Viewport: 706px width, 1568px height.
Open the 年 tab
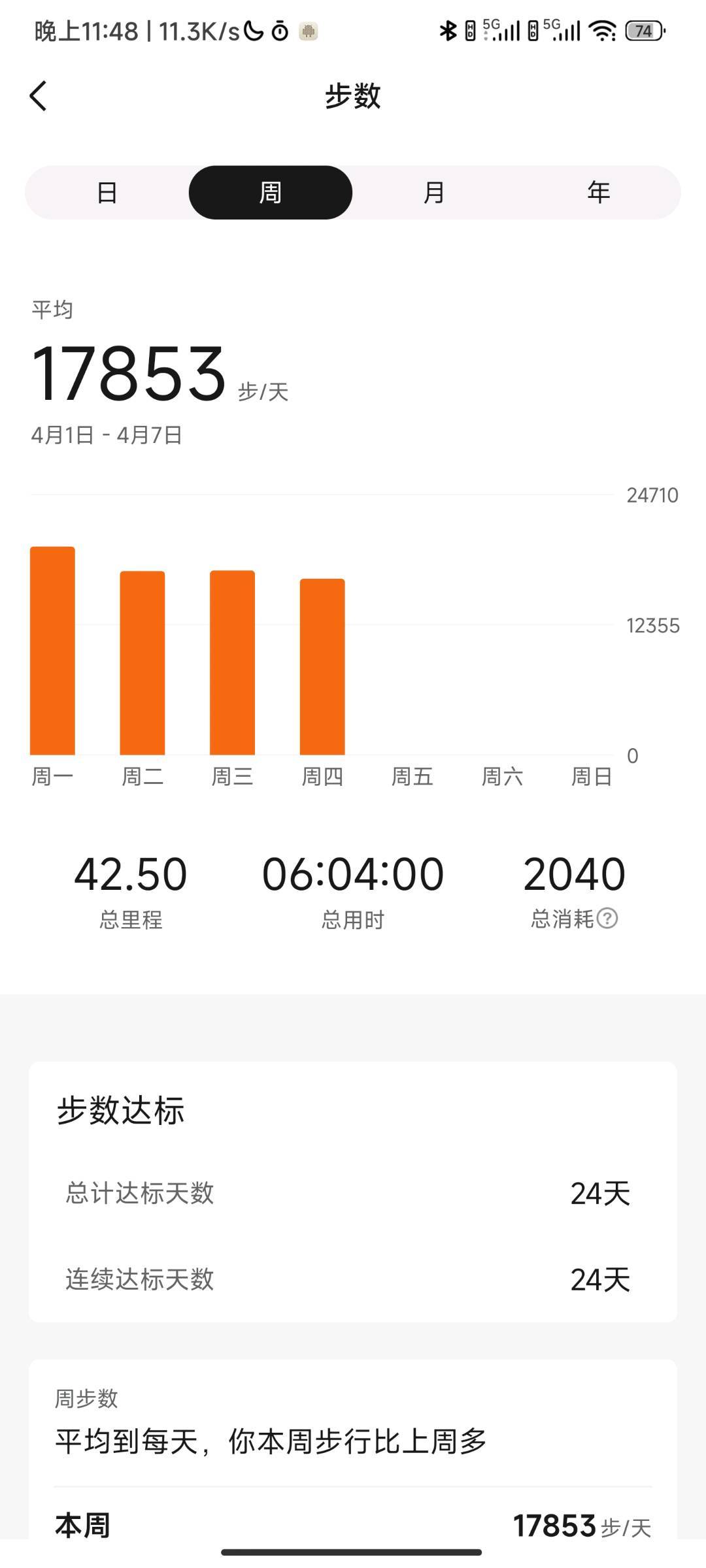(x=598, y=193)
